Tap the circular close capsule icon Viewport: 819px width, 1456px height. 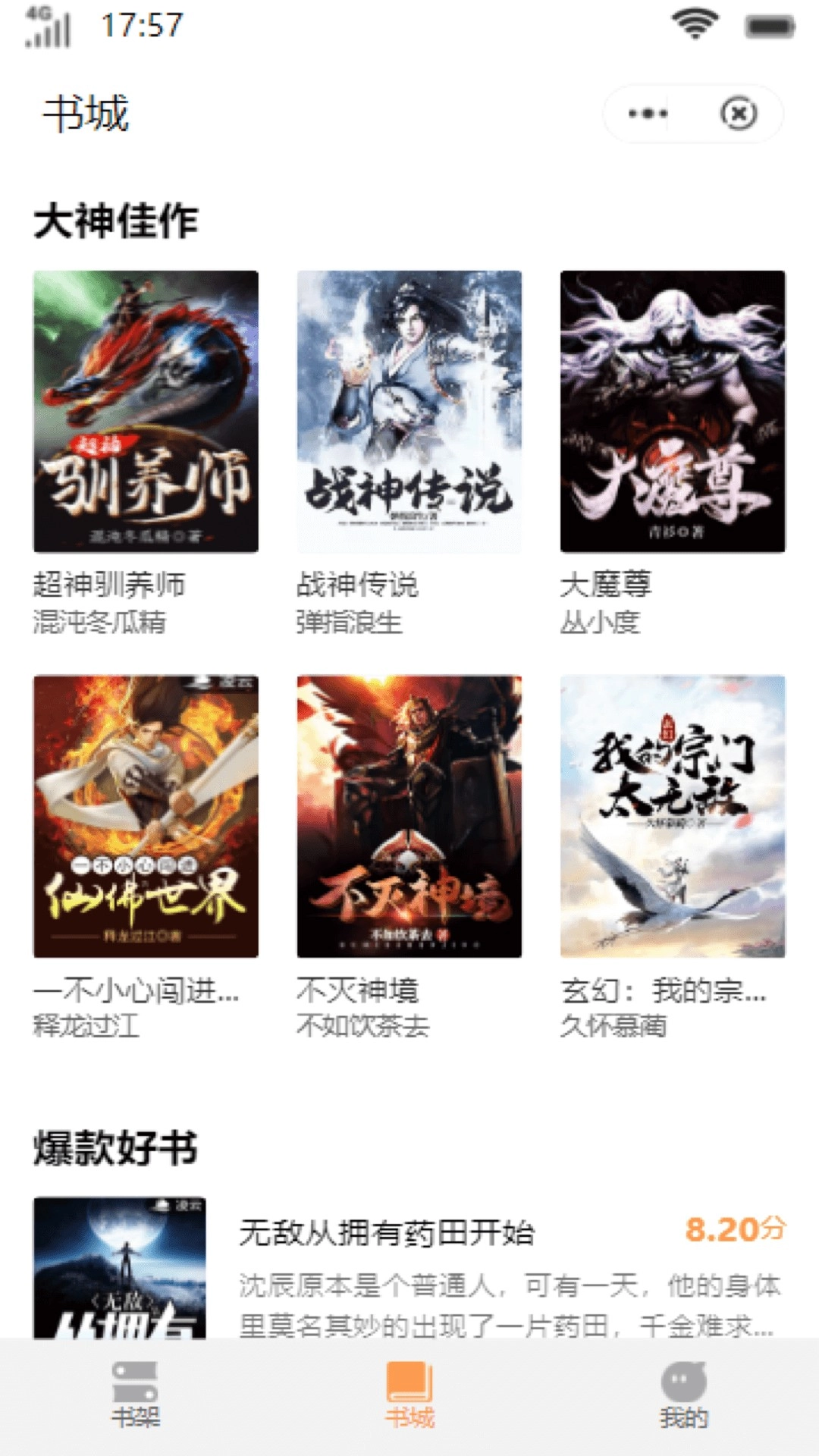737,112
